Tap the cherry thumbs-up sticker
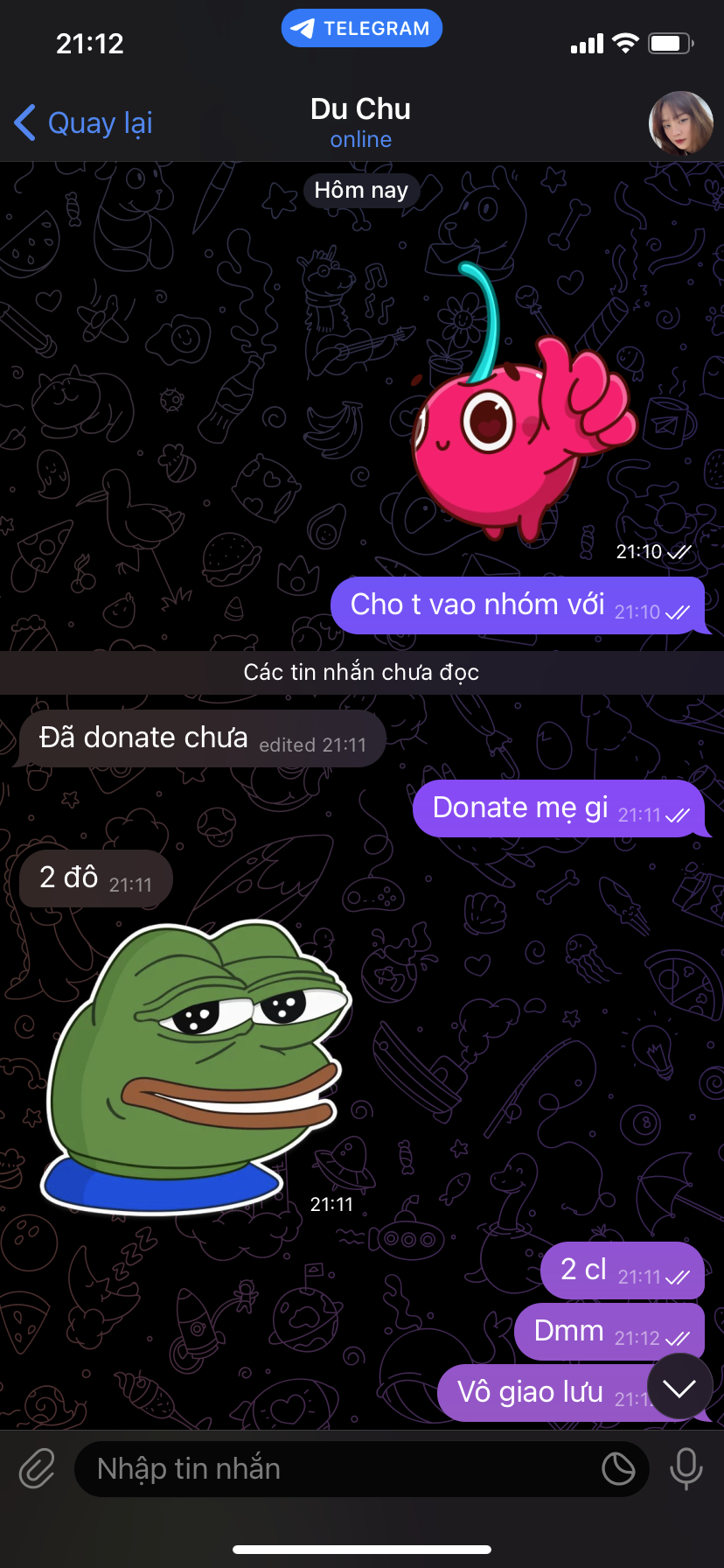The width and height of the screenshot is (724, 1568). 520,411
